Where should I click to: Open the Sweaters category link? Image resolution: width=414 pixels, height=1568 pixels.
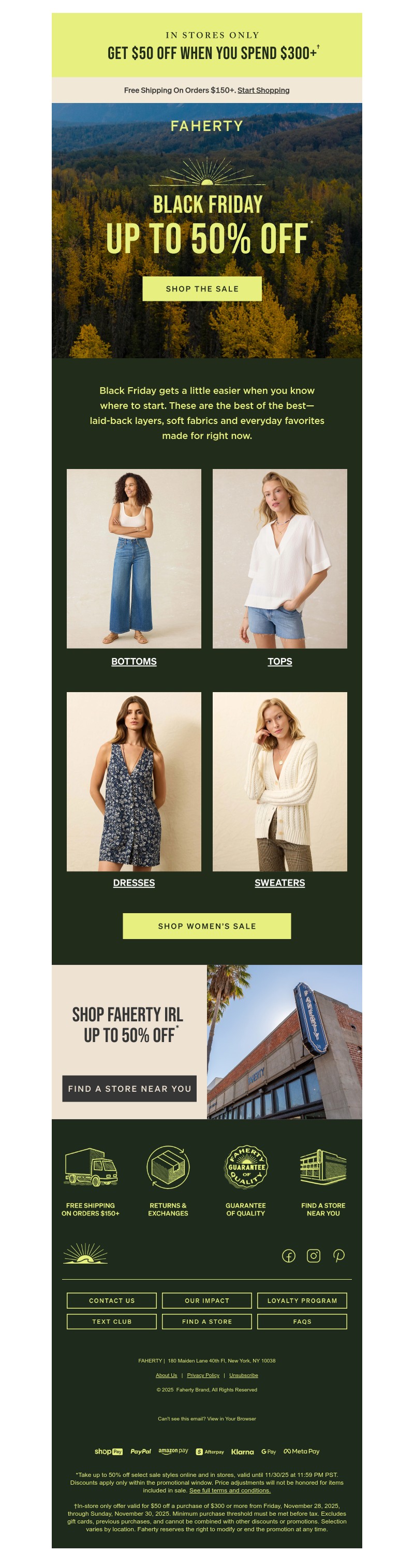click(x=279, y=882)
